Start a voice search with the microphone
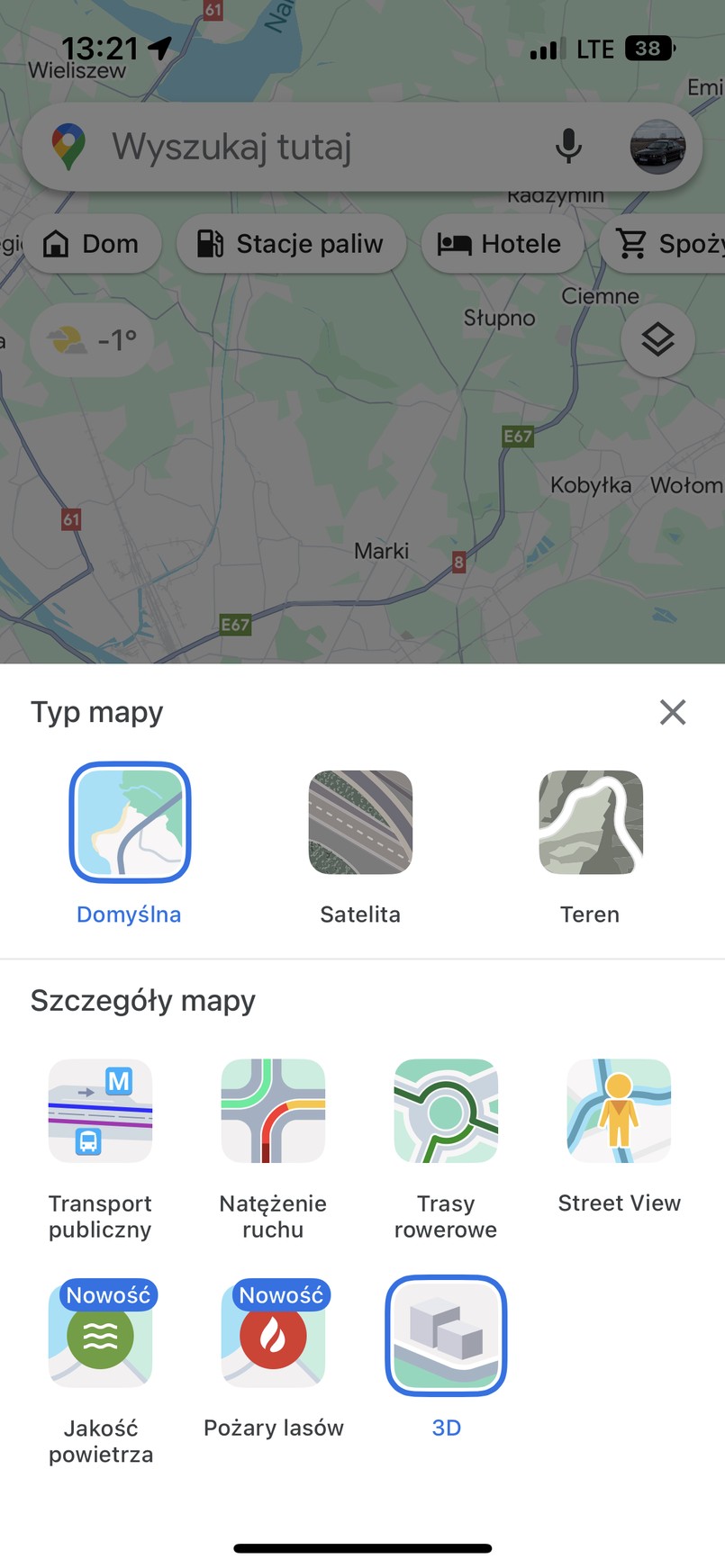 [x=570, y=147]
